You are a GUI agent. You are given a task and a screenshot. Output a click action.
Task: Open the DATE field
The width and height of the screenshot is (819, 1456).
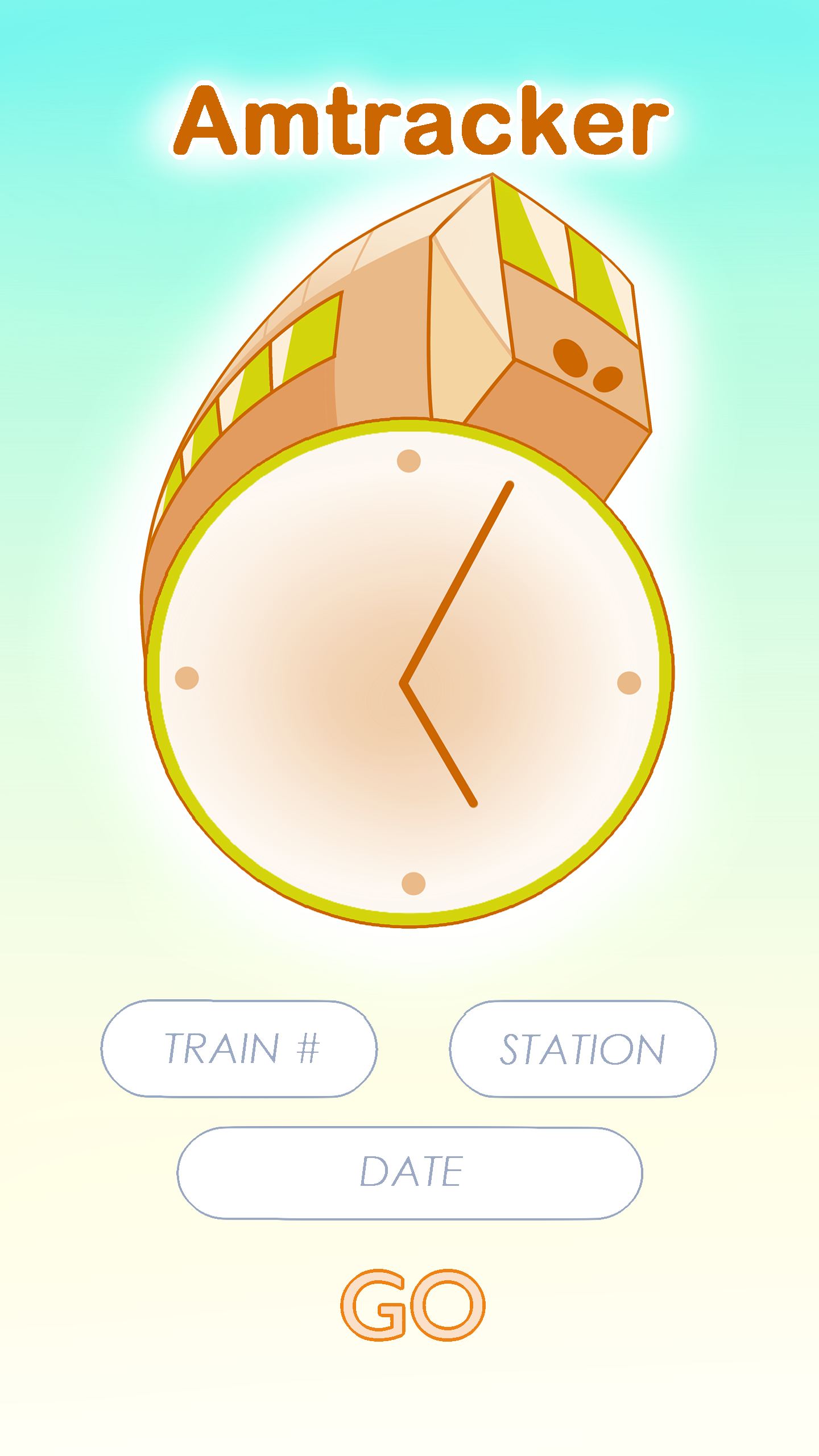click(x=409, y=1172)
